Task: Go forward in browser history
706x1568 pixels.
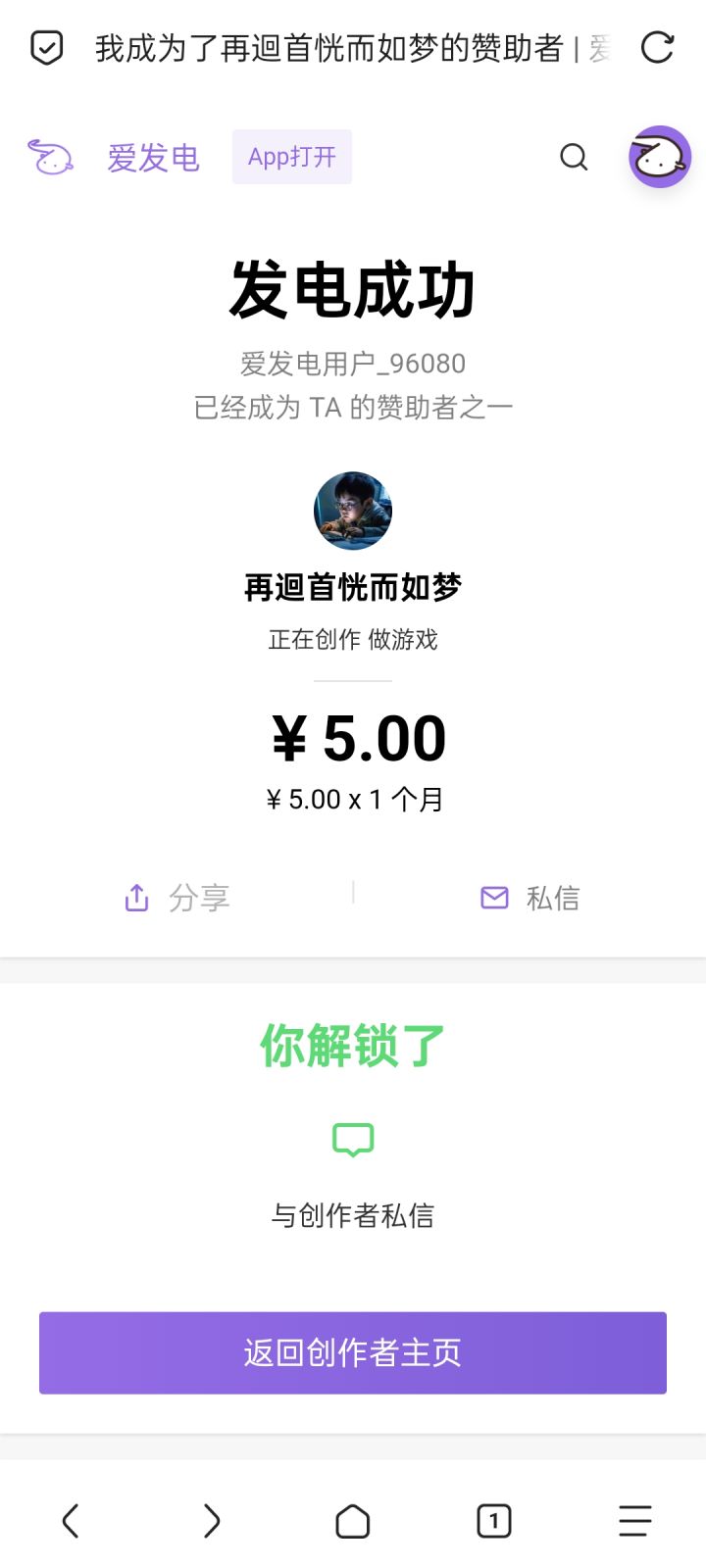Action: (212, 1521)
